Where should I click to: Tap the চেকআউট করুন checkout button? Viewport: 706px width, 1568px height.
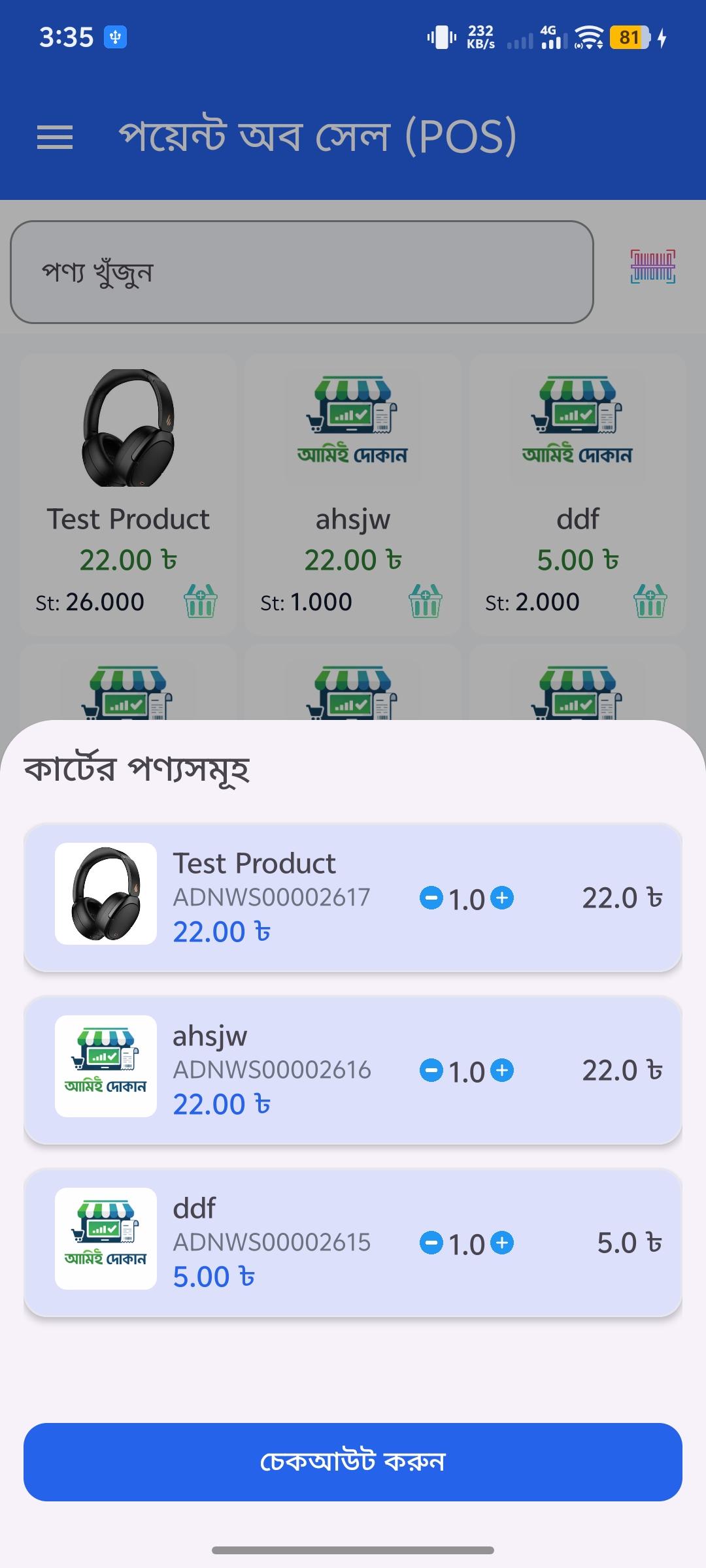click(x=353, y=1462)
